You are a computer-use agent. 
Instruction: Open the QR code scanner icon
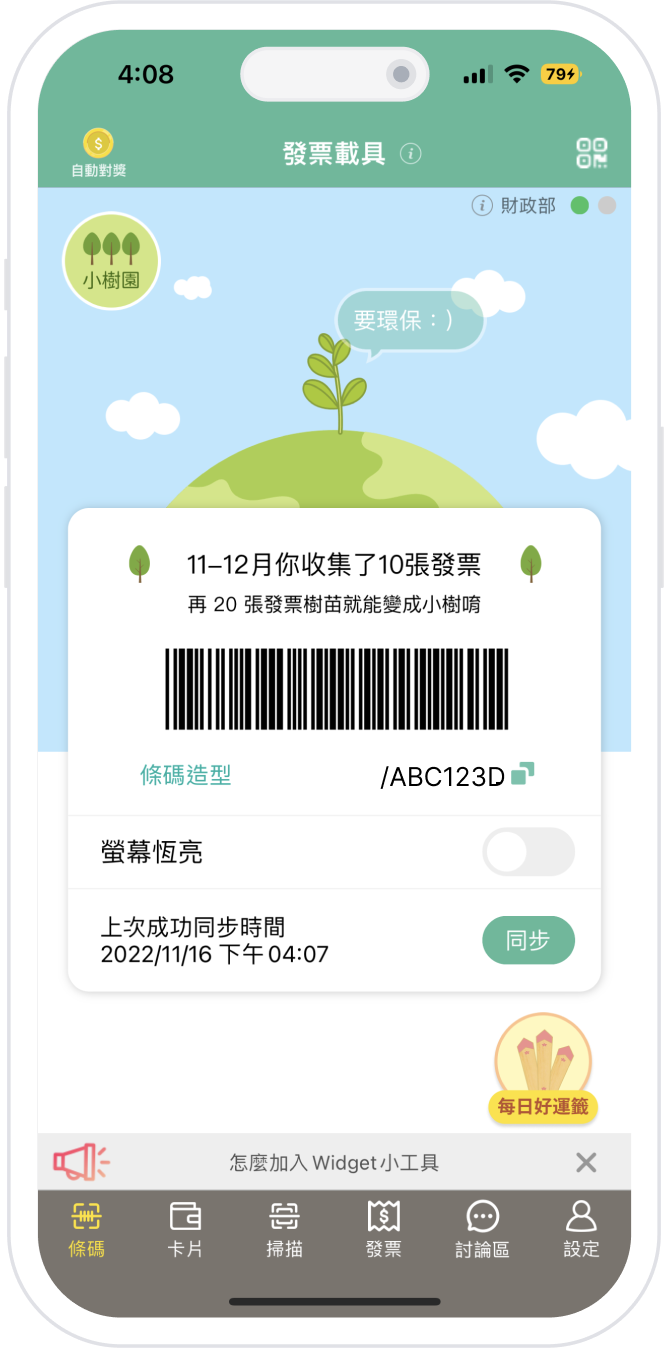[x=591, y=153]
